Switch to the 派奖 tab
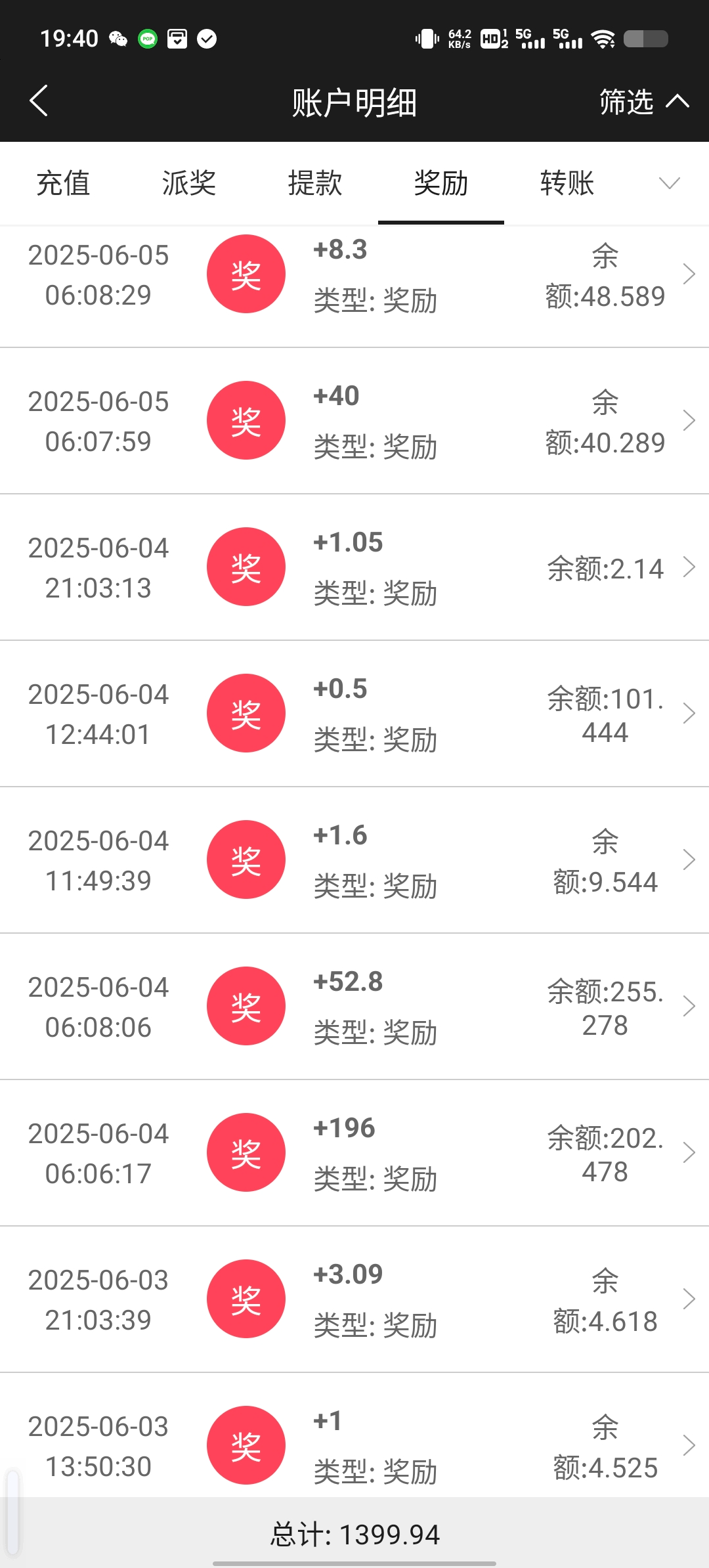Viewport: 709px width, 1568px height. click(189, 183)
